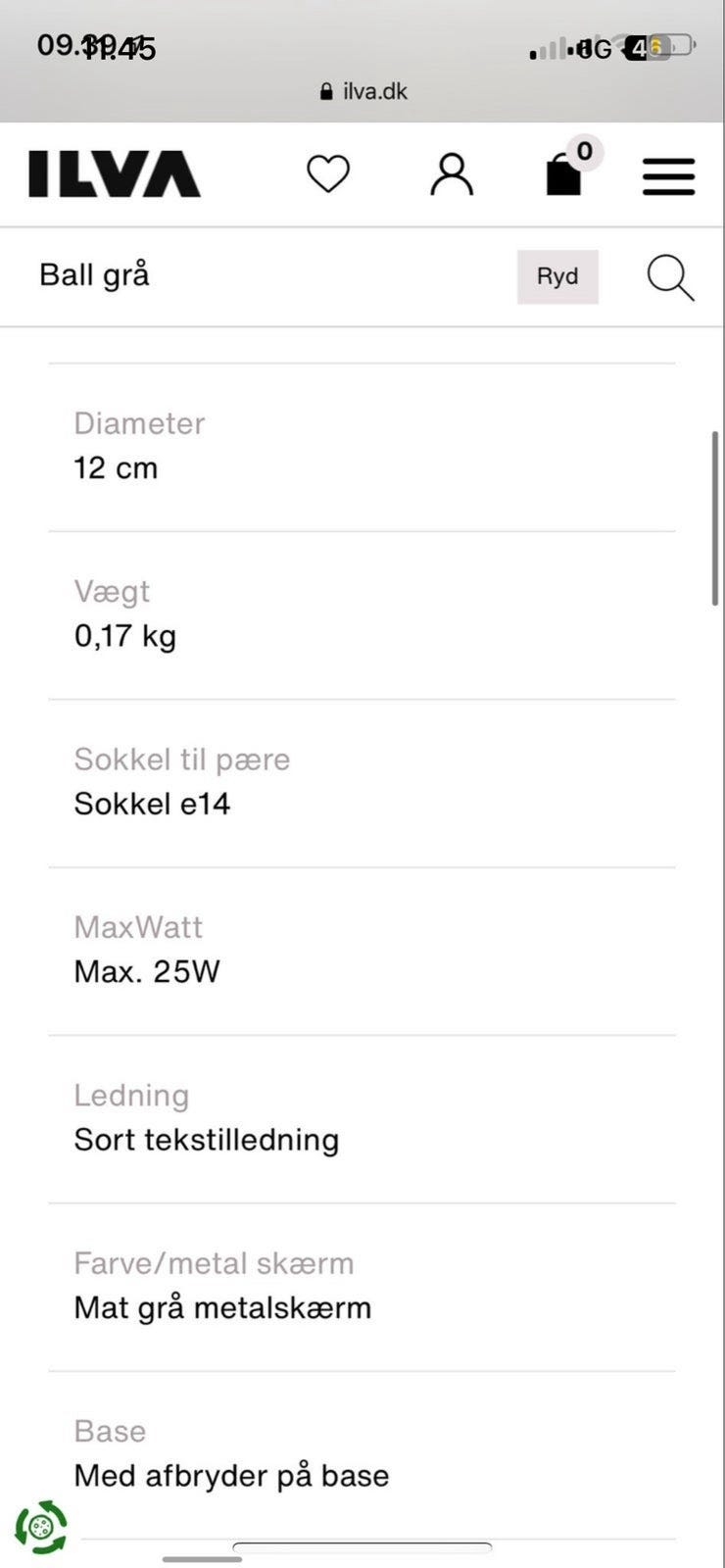This screenshot has height=1568, width=725.
Task: Open the shopping bag
Action: (x=565, y=174)
